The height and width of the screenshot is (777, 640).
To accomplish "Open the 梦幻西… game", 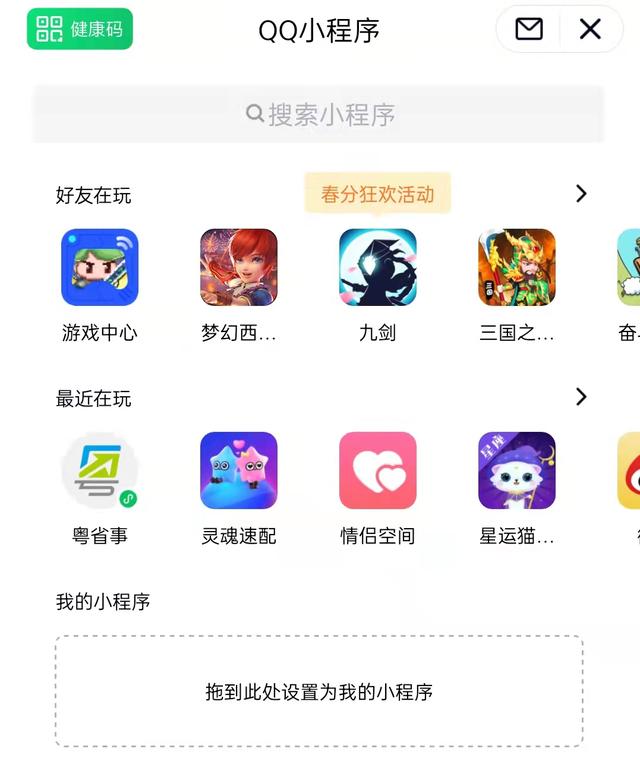I will tap(238, 268).
